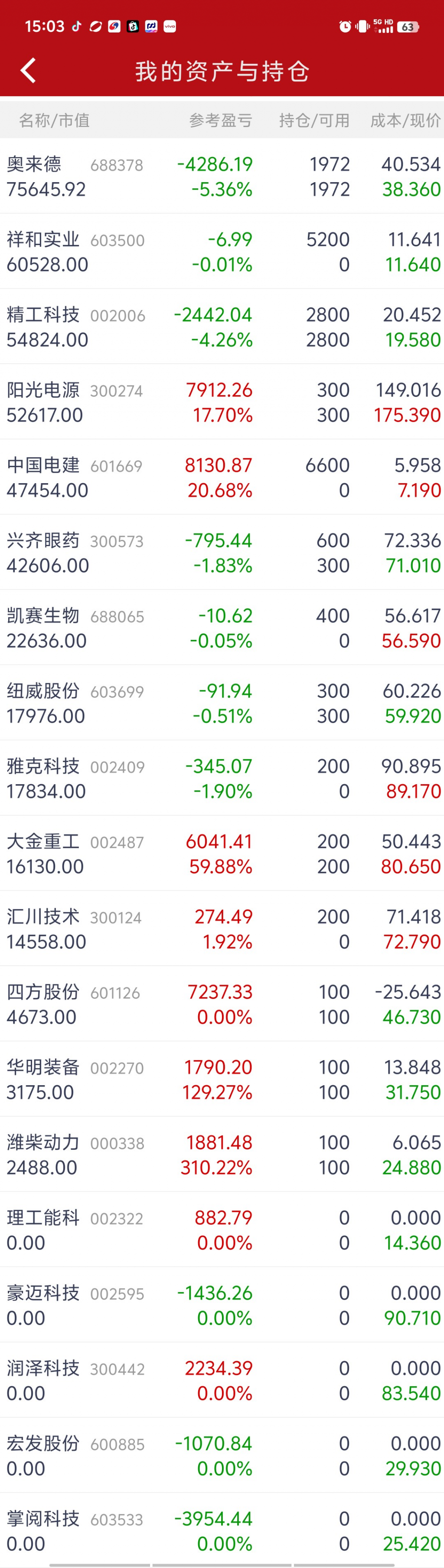Go back from 我的资产与持仓
This screenshot has width=444, height=1568.
pyautogui.click(x=28, y=71)
